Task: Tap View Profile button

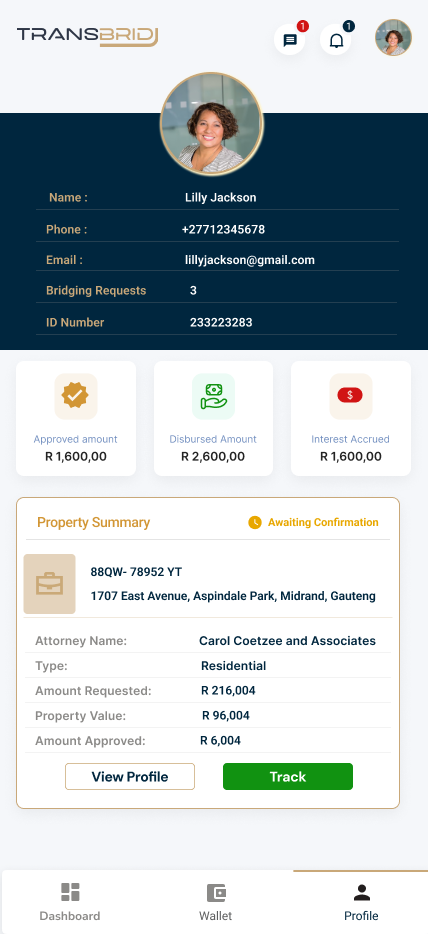Action: (130, 777)
